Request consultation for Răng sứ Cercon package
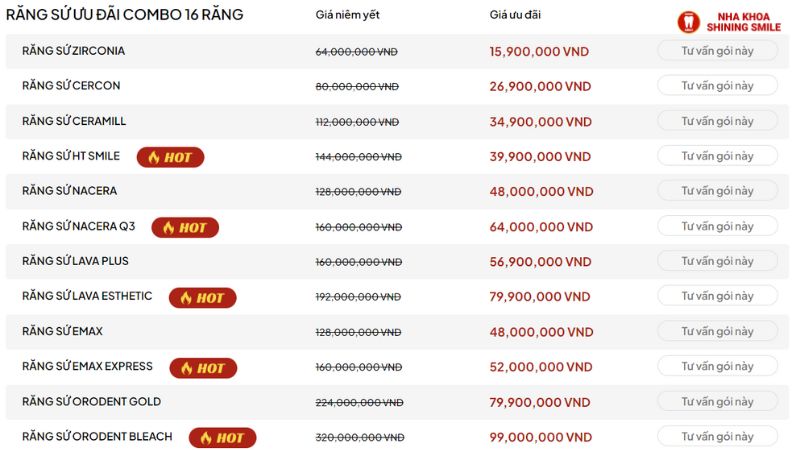 pyautogui.click(x=717, y=86)
